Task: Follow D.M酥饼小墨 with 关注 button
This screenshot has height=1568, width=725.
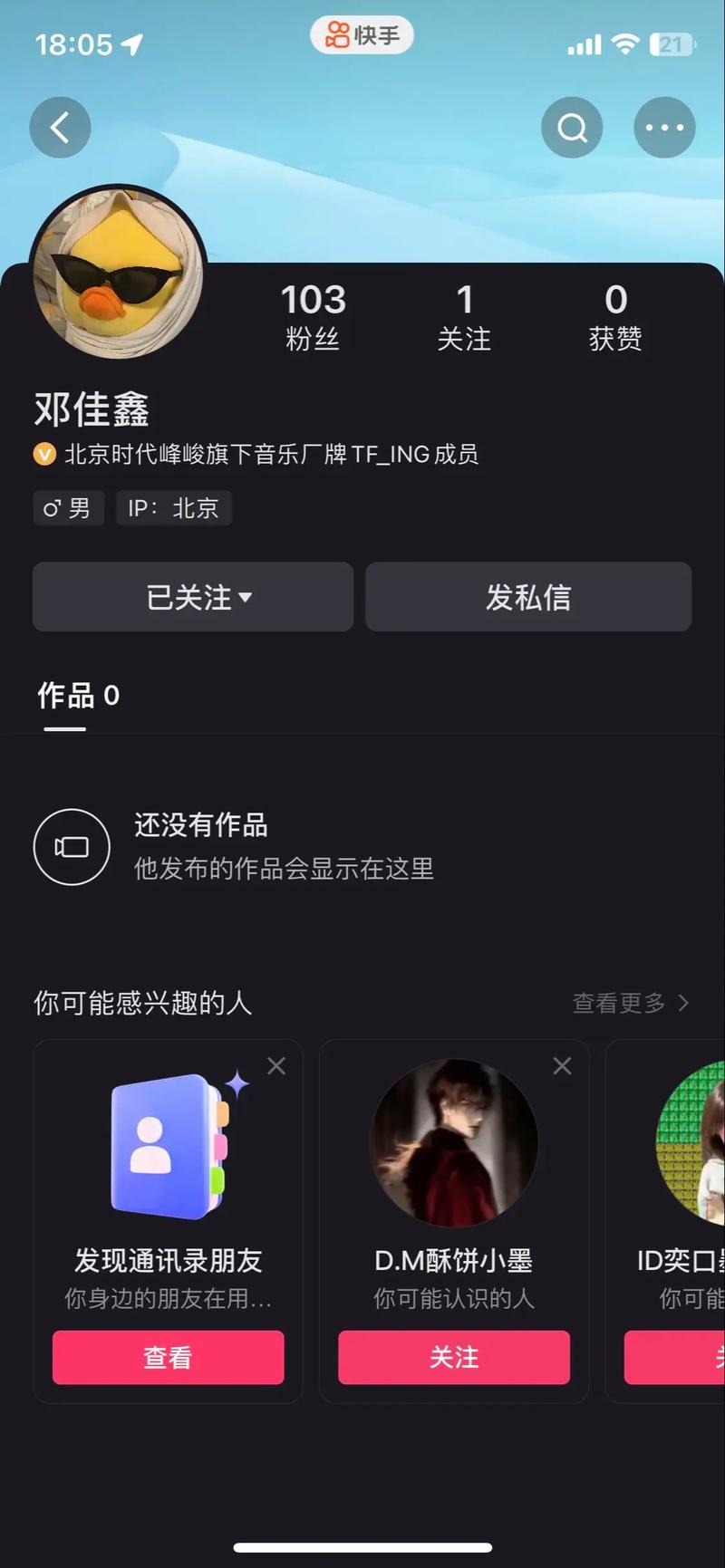Action: (454, 1357)
